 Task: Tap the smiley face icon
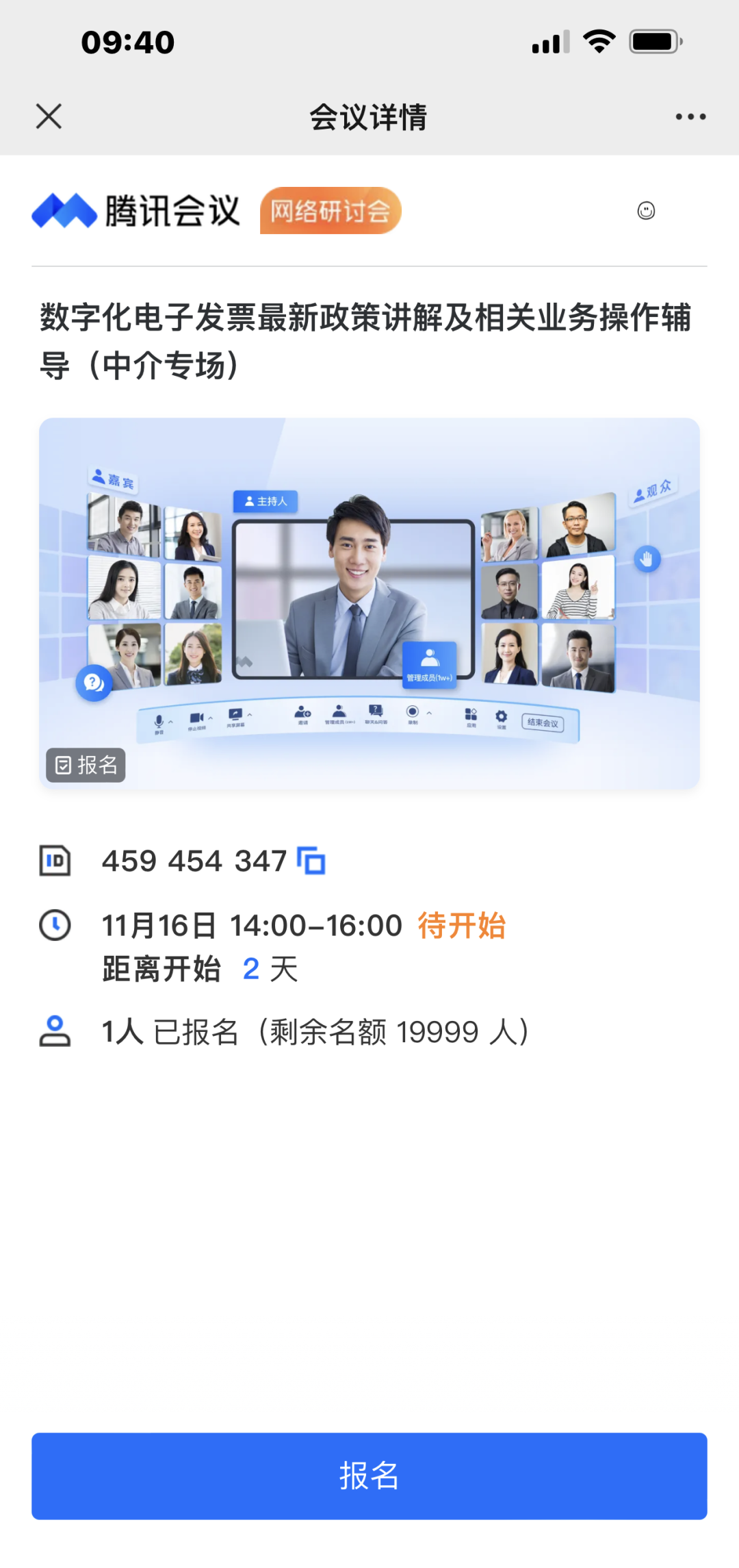tap(646, 210)
